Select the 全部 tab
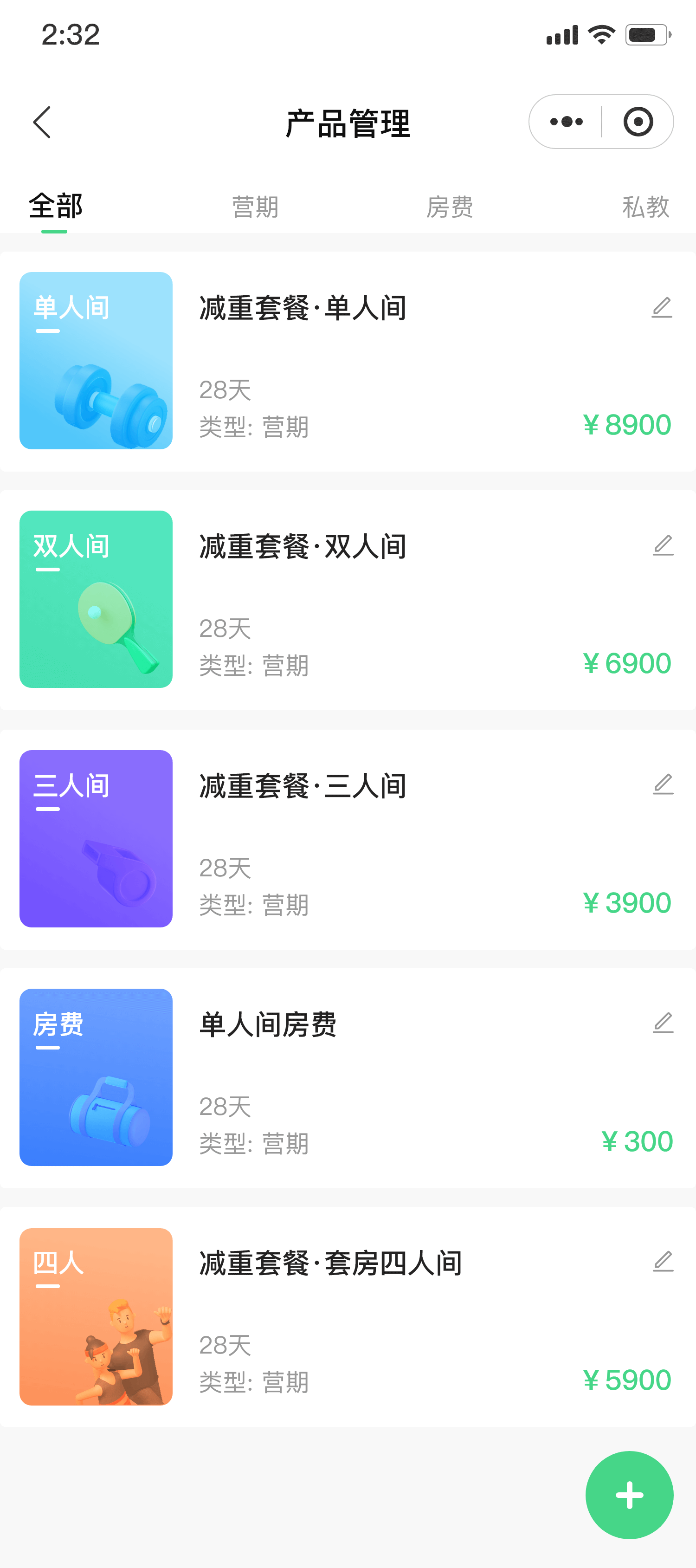 pos(55,207)
